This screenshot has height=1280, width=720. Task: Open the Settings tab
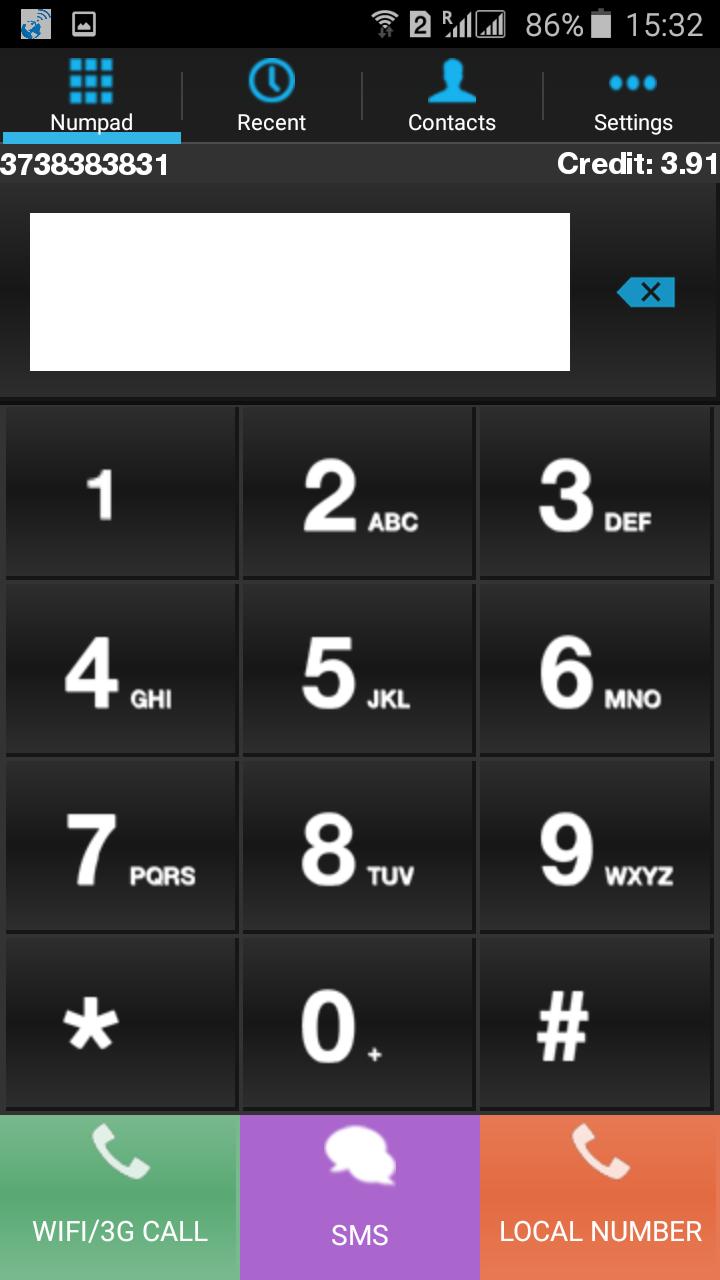(x=632, y=95)
